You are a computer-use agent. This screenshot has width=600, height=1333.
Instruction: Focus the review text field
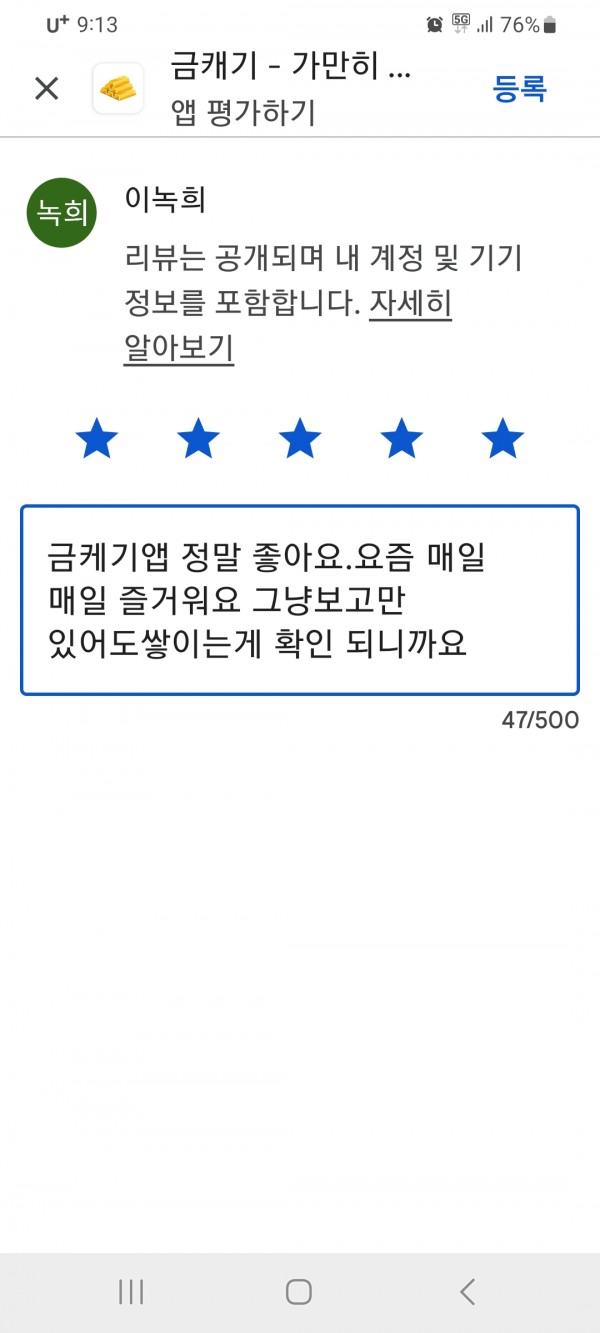click(300, 600)
